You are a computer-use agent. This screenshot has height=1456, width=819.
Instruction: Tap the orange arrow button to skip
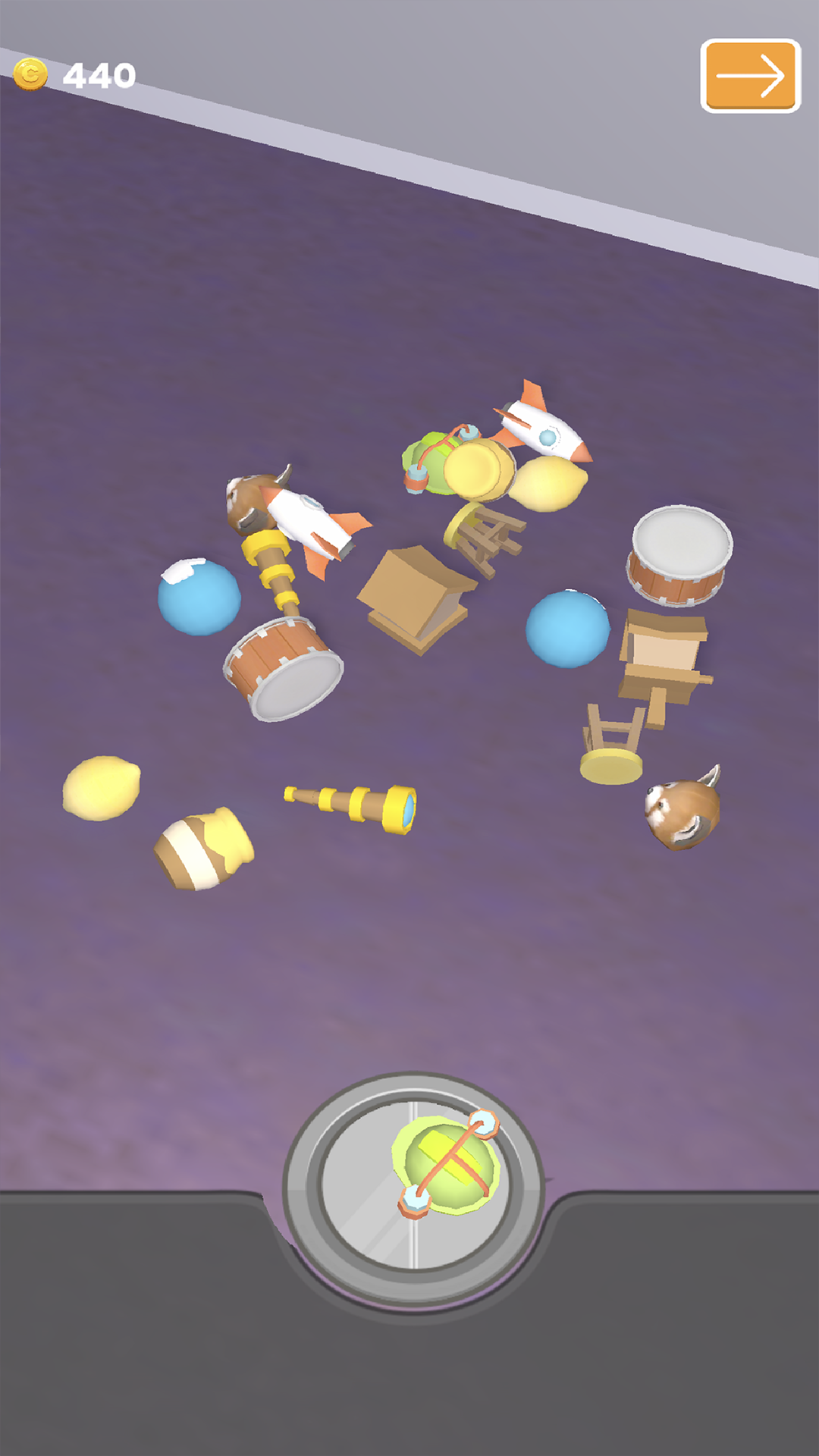750,76
